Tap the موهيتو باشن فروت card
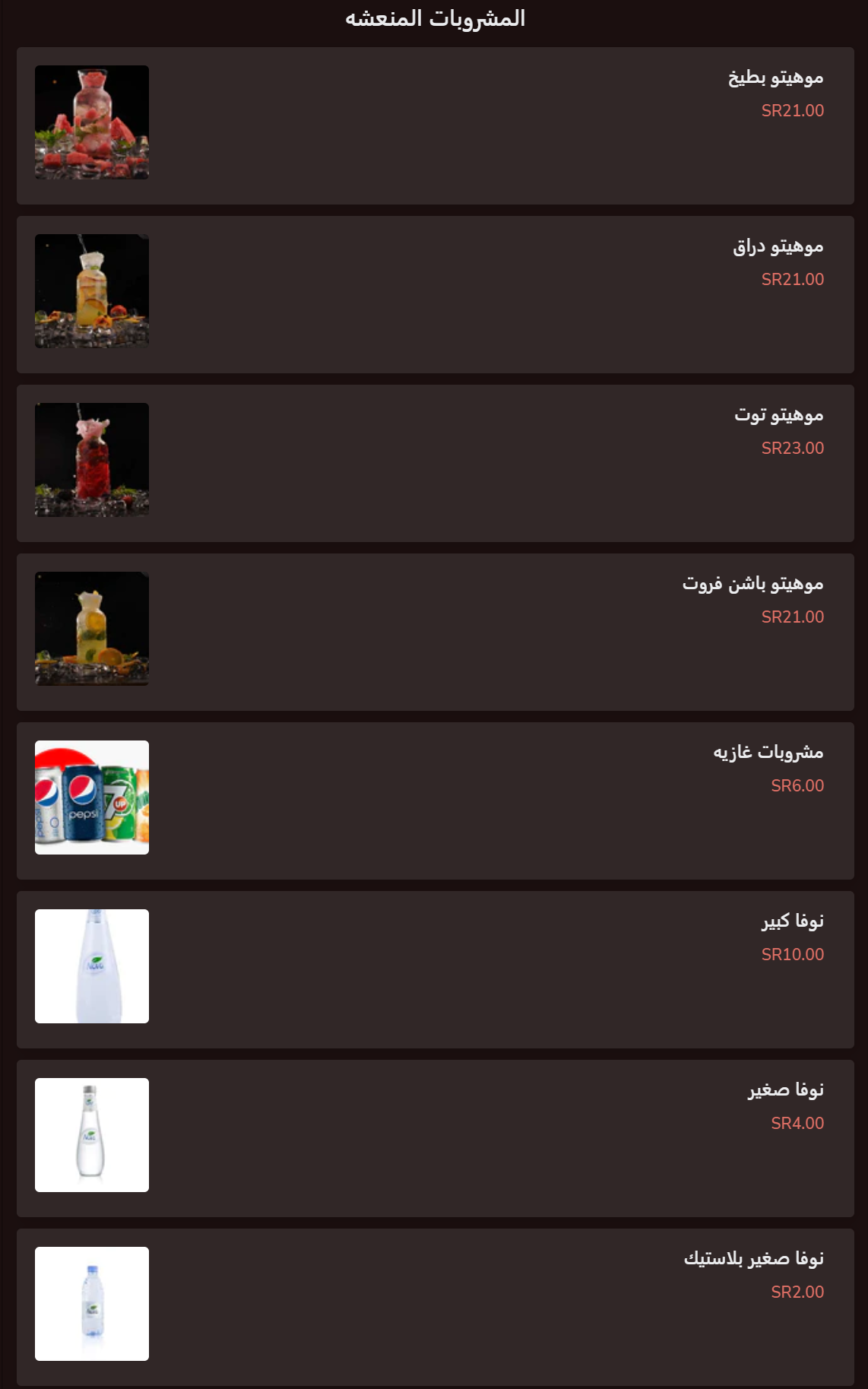 click(x=435, y=632)
